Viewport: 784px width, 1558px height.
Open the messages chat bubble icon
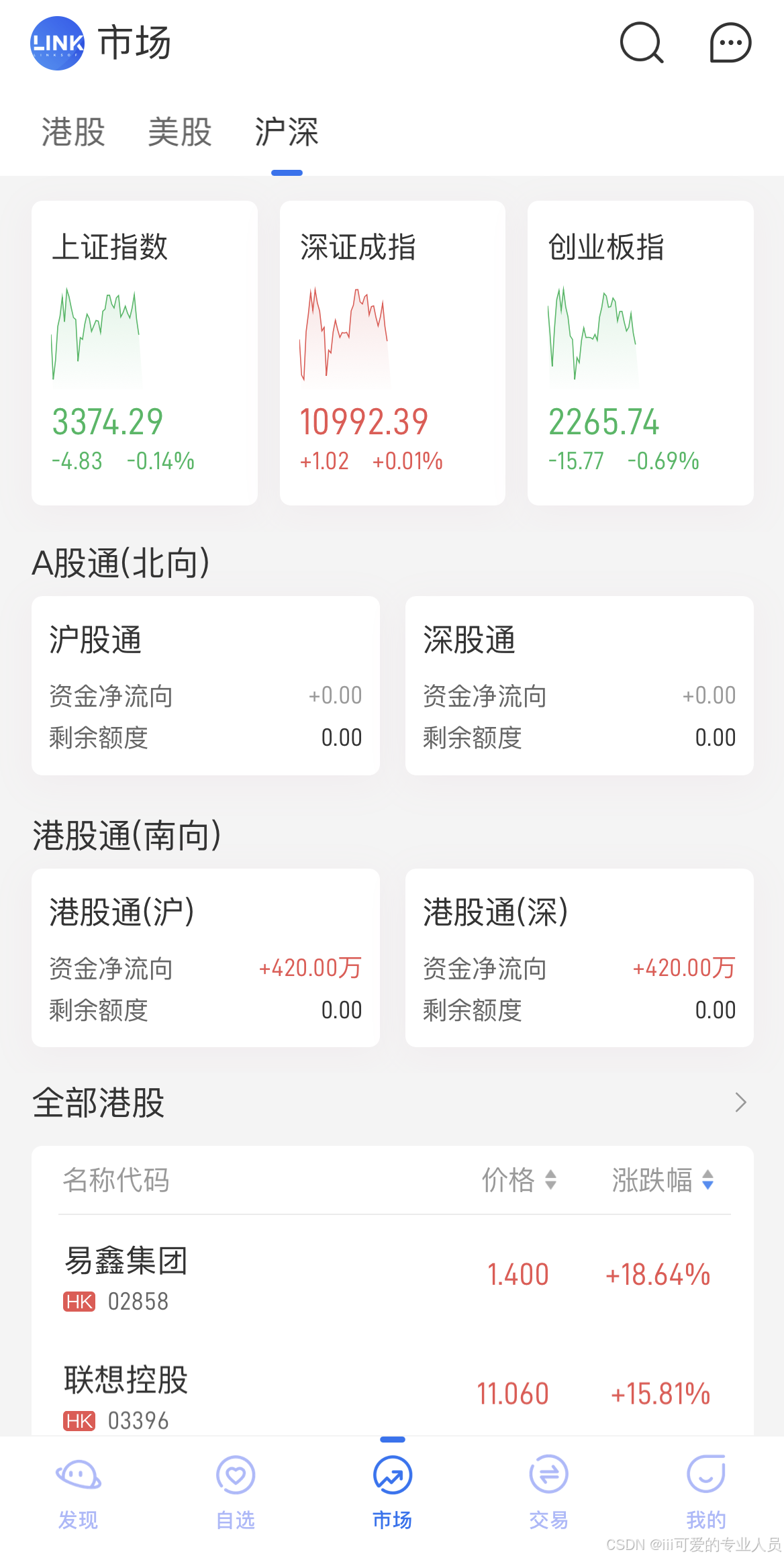click(x=730, y=43)
